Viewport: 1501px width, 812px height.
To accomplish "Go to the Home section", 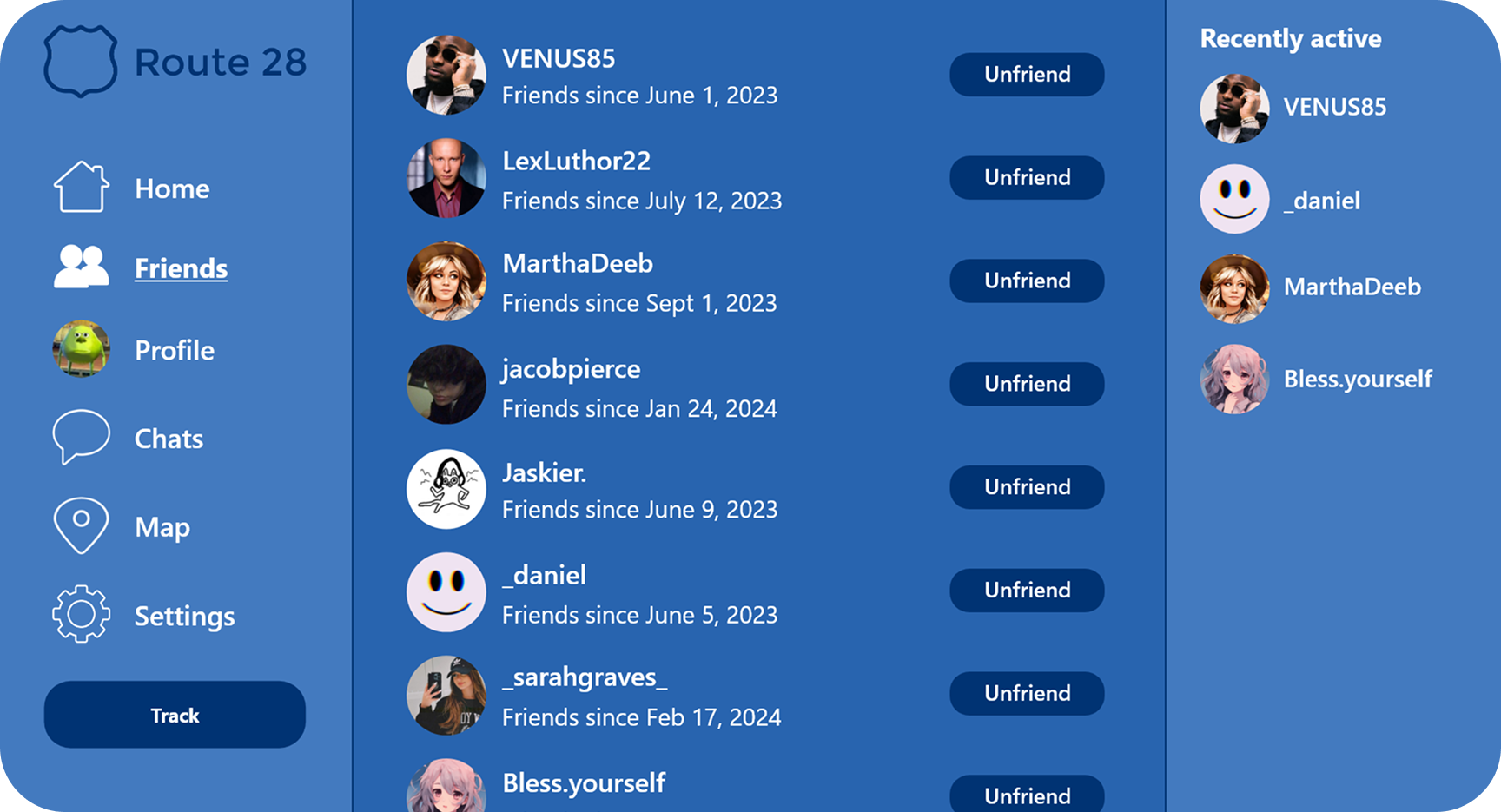I will [171, 188].
